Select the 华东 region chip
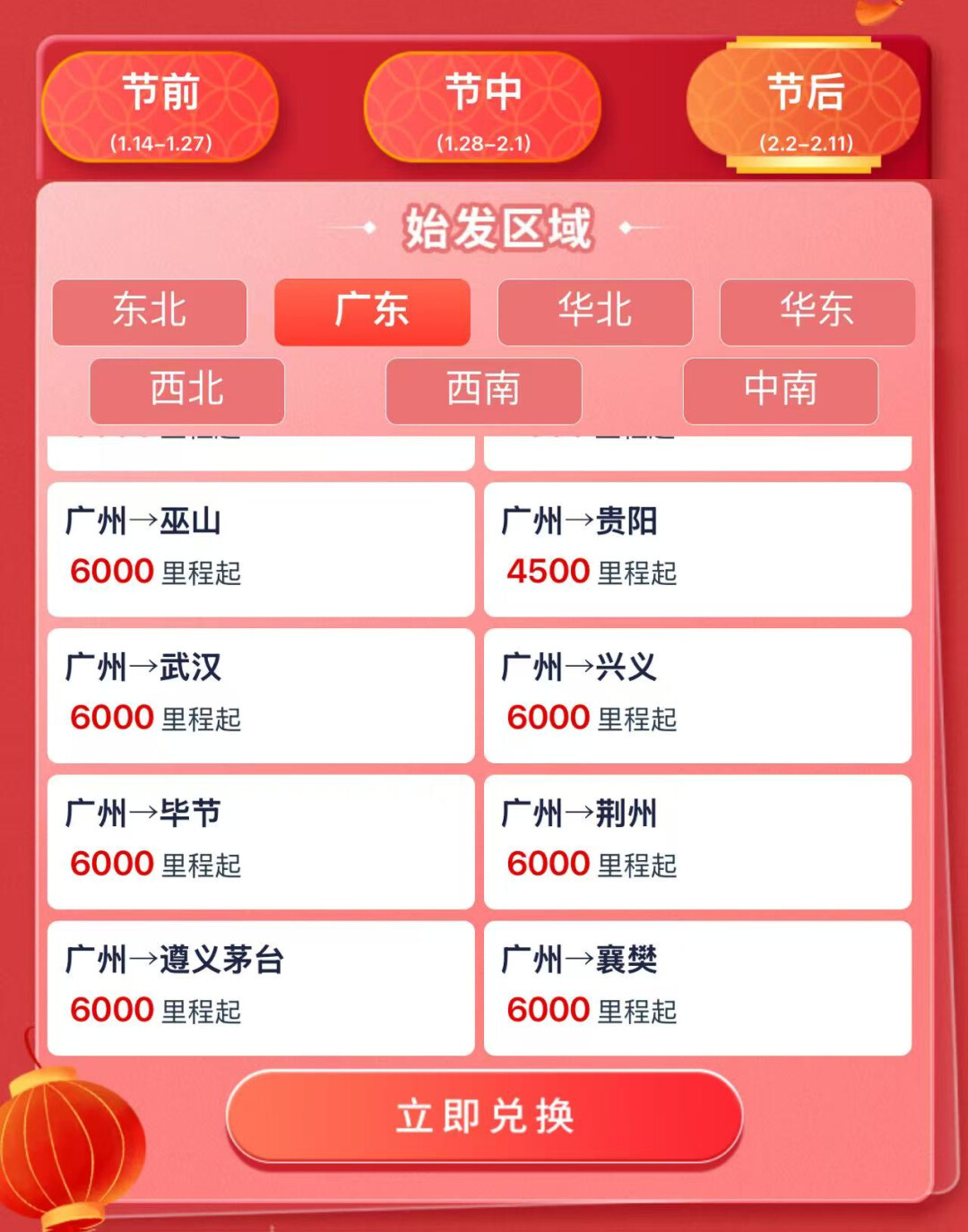This screenshot has height=1232, width=968. 817,312
